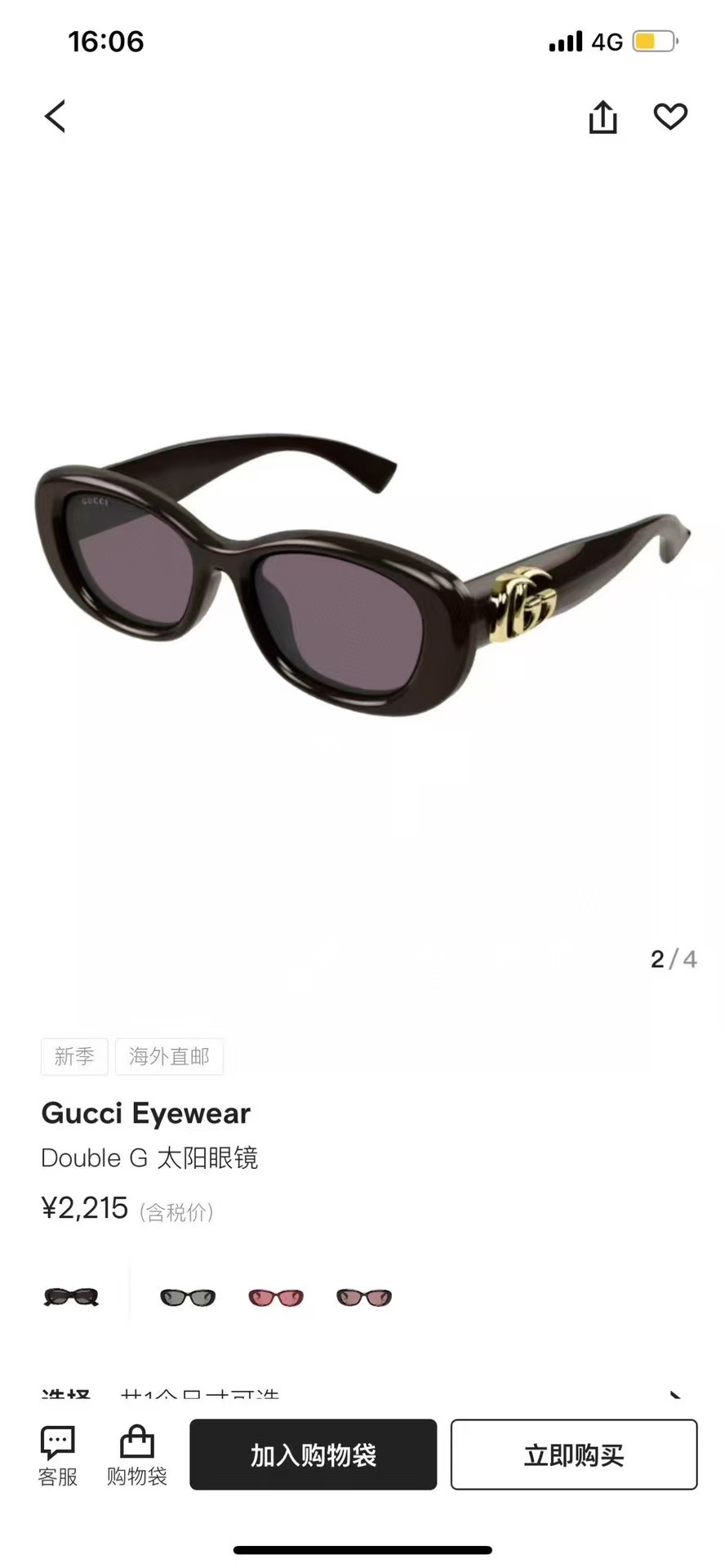The height and width of the screenshot is (1568, 725).
Task: Select the black sunglasses color variant
Action: (x=71, y=1297)
